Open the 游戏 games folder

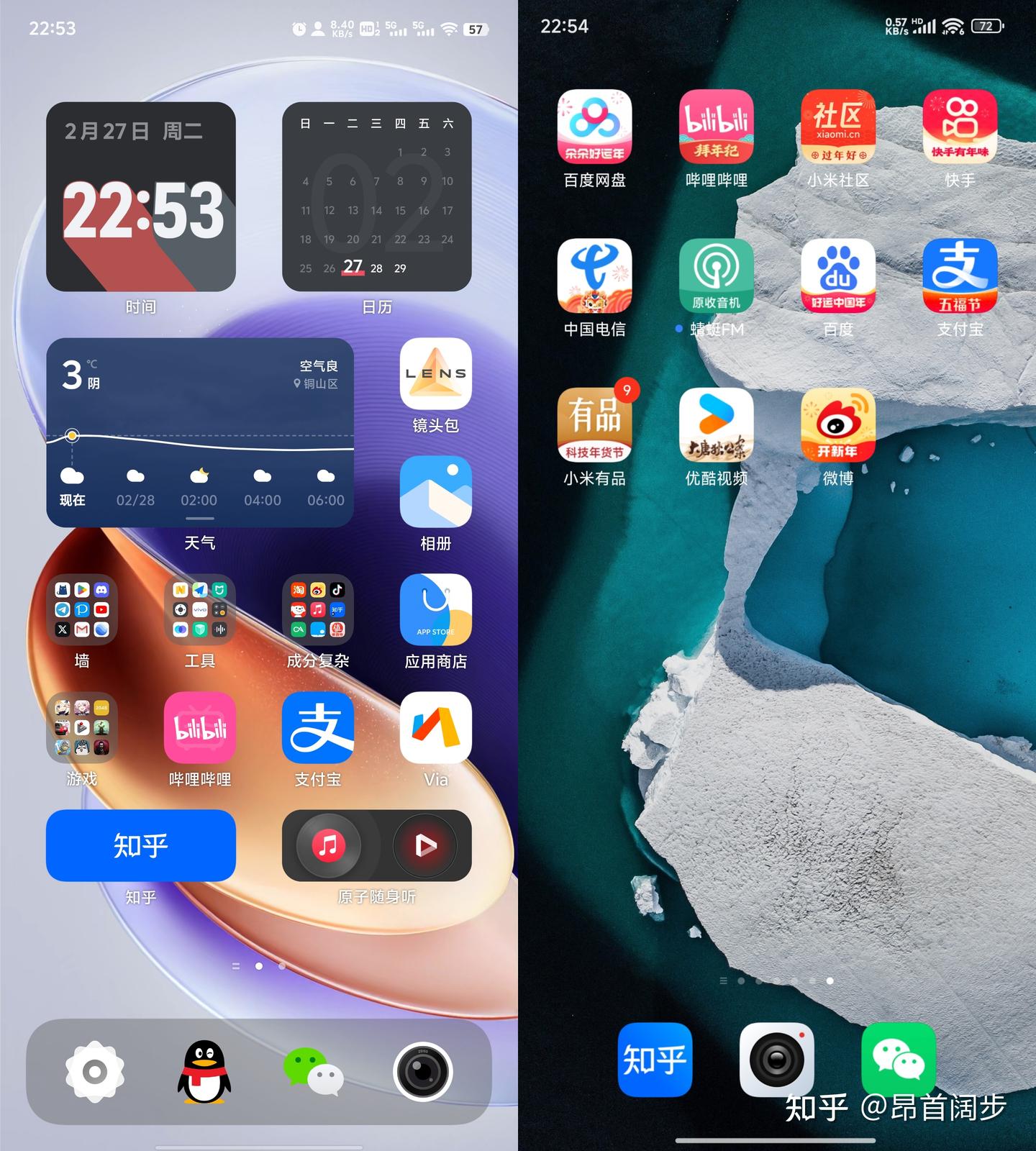[x=82, y=728]
